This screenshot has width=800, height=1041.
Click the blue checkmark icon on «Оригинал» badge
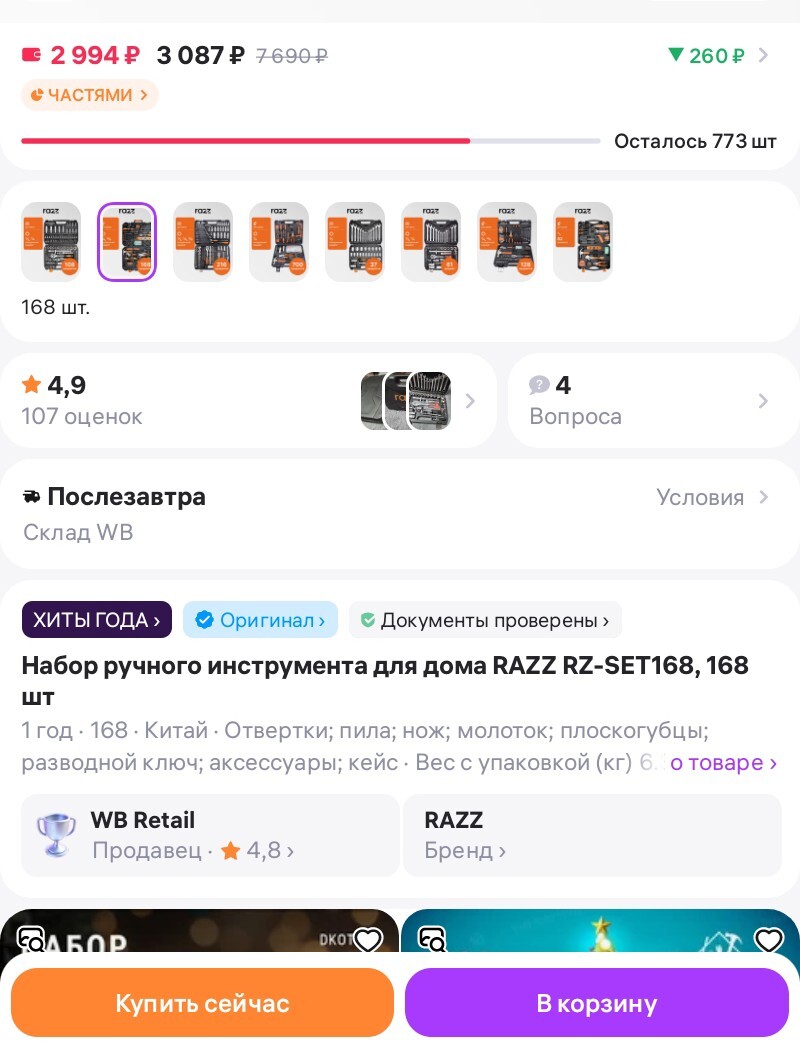point(203,620)
